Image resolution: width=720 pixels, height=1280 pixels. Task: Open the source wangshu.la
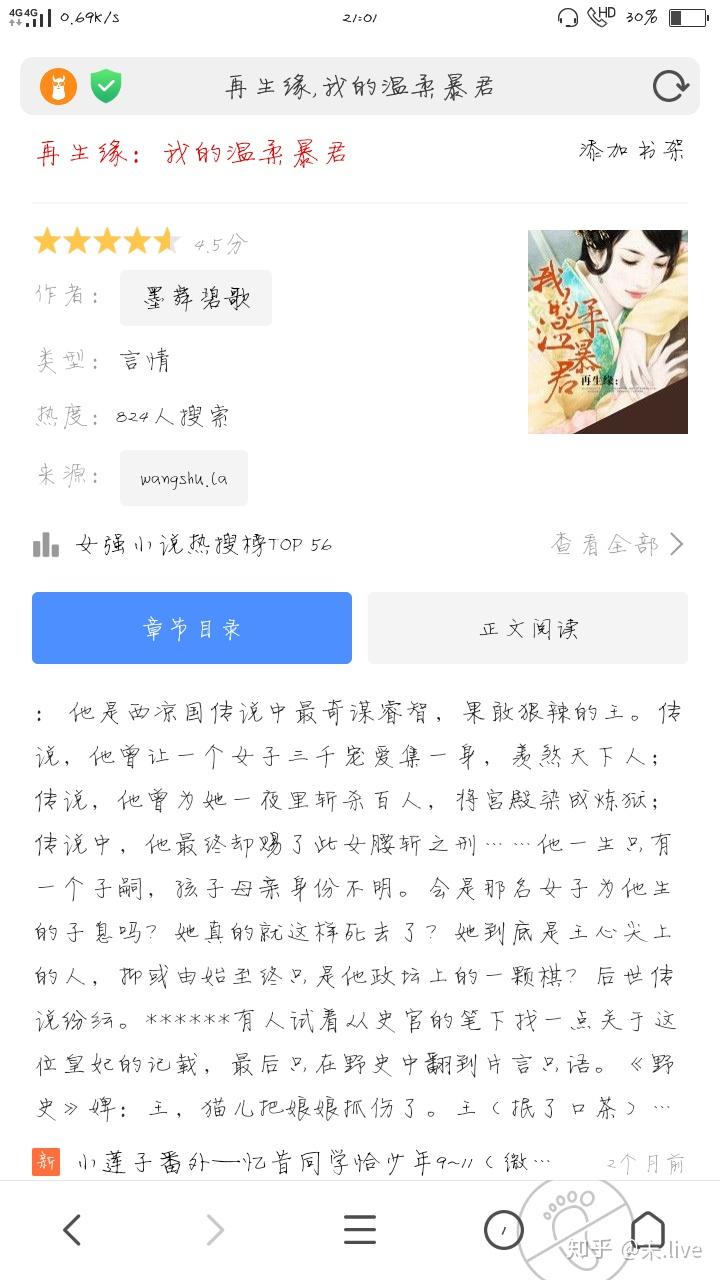(x=184, y=478)
